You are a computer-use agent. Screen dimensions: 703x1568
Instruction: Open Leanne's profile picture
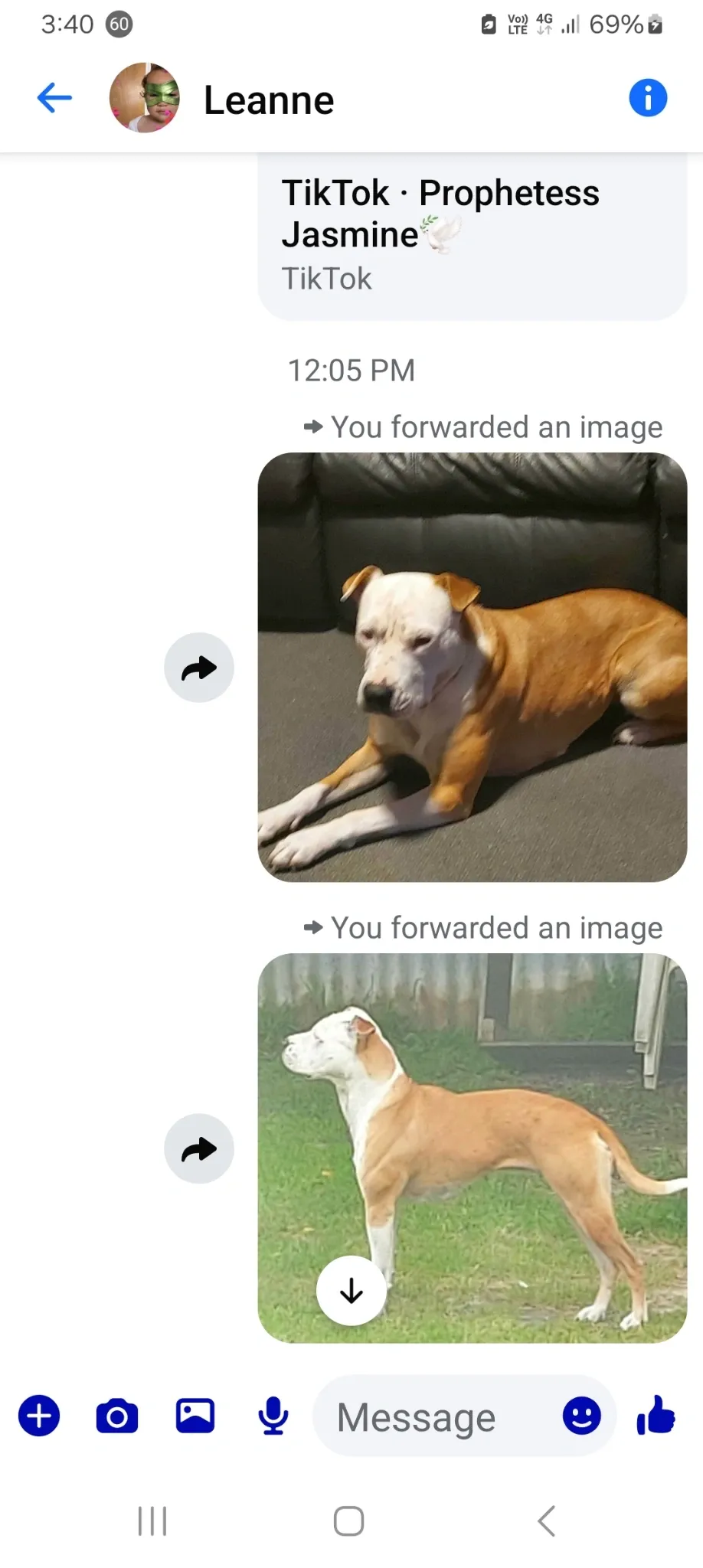click(x=145, y=98)
